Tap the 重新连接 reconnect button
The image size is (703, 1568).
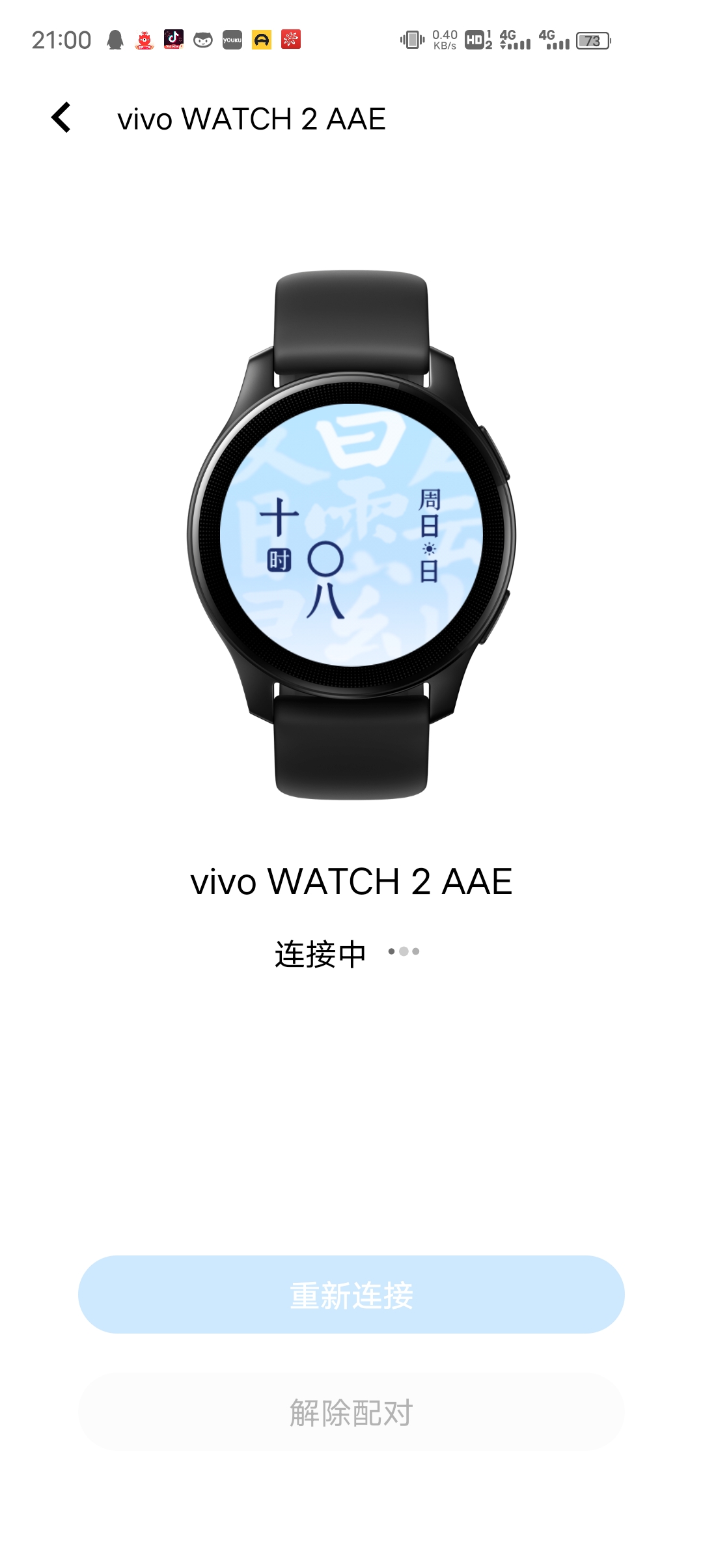(x=351, y=1295)
